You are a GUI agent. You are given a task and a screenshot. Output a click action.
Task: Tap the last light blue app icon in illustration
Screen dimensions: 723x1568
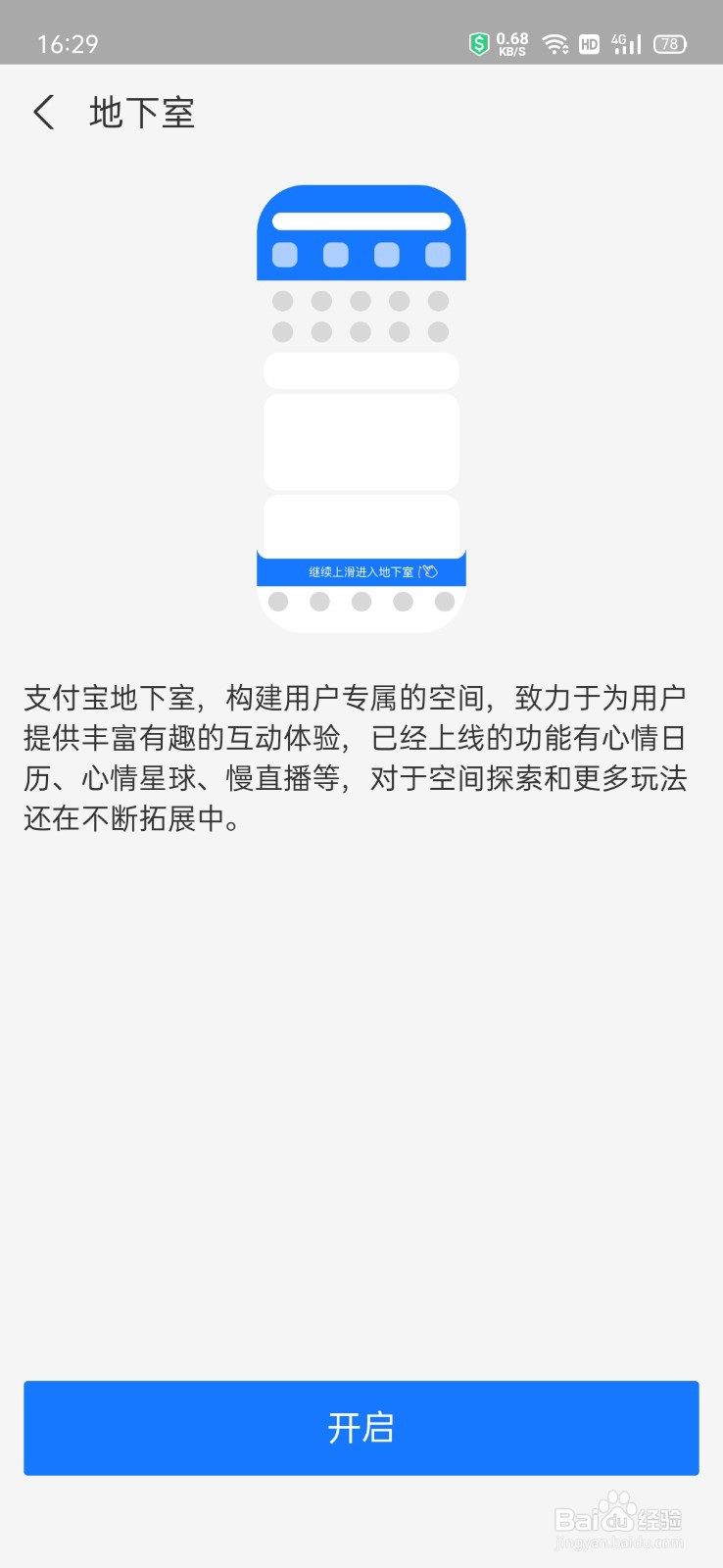coord(437,254)
